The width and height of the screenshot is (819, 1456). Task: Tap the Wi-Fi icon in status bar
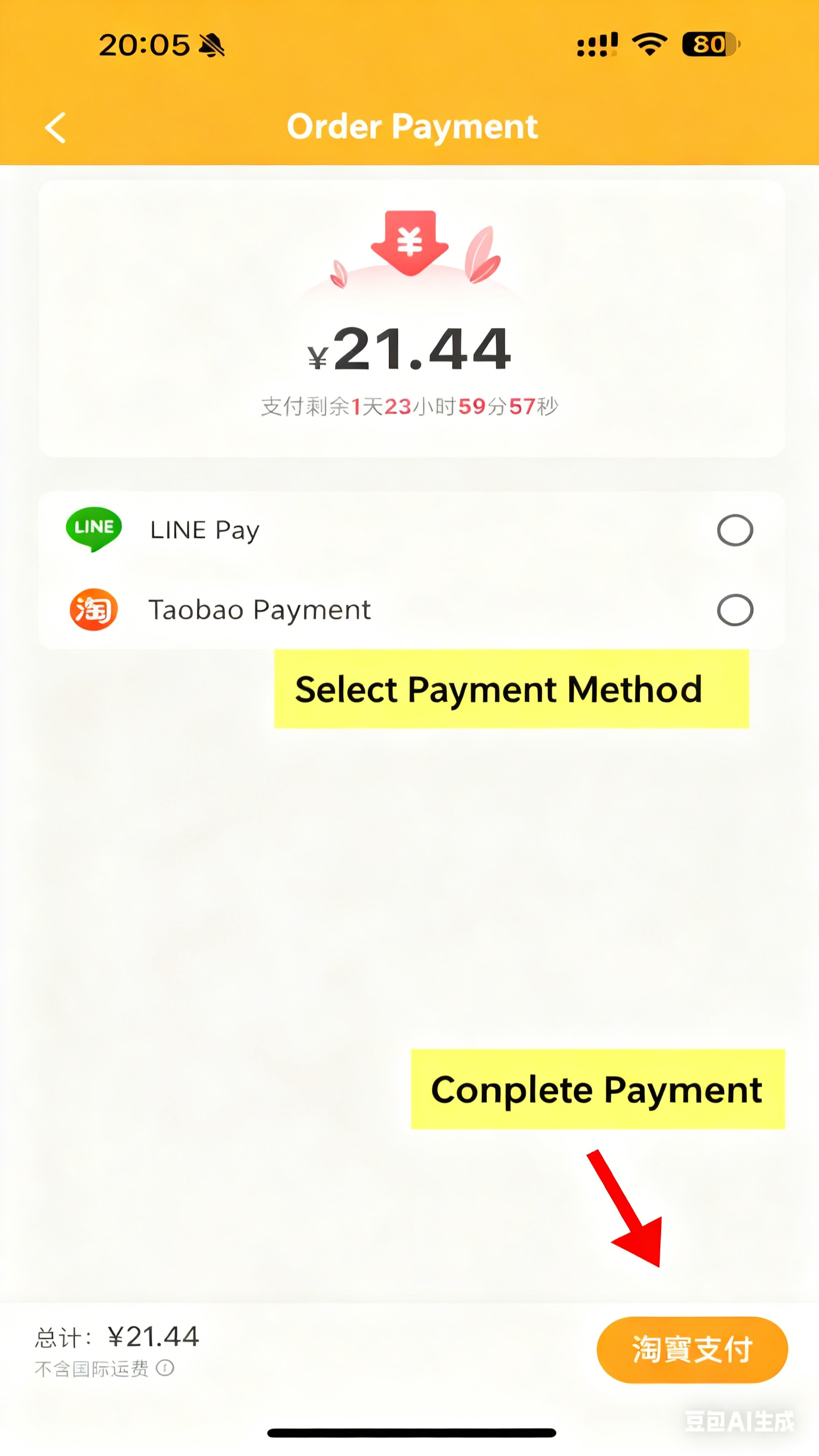(648, 43)
